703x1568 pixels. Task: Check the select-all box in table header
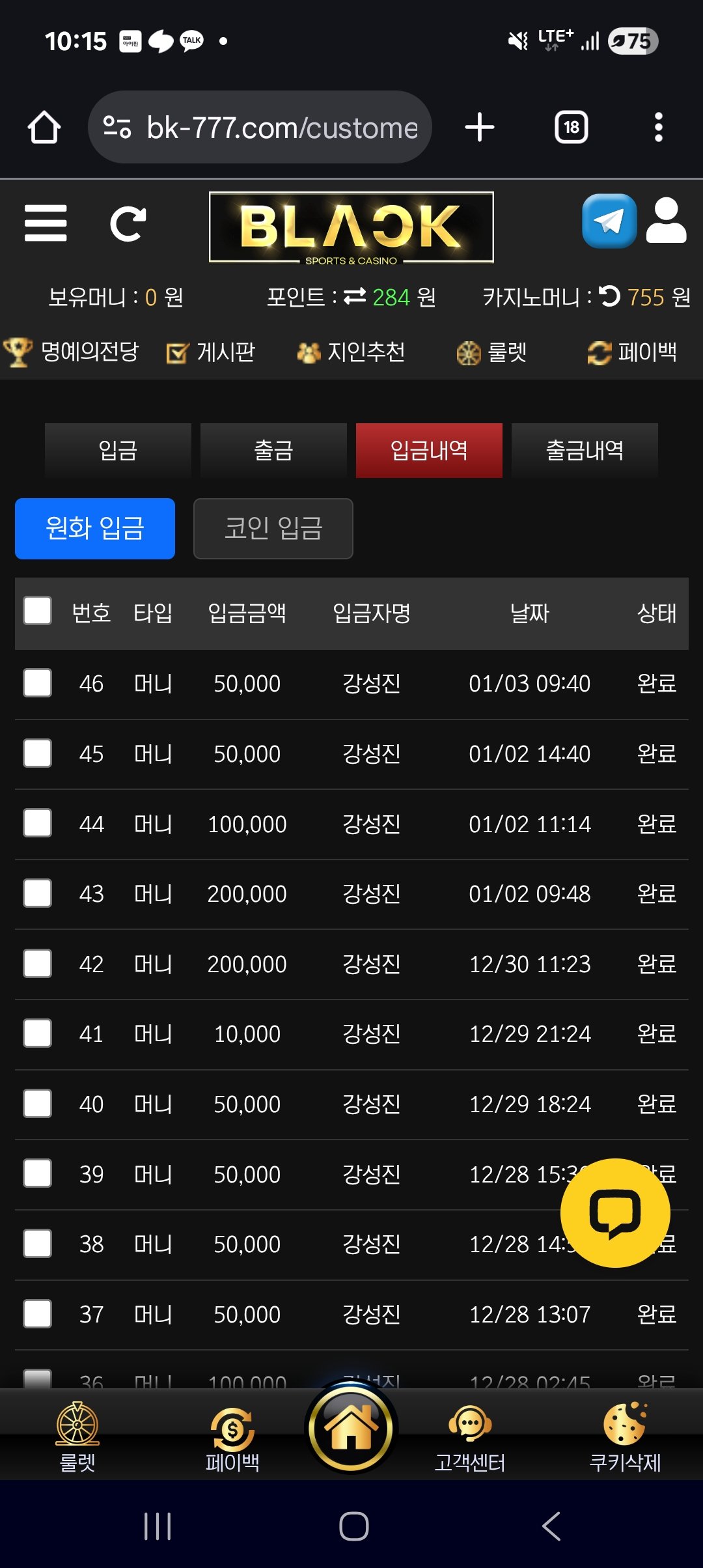(x=38, y=611)
